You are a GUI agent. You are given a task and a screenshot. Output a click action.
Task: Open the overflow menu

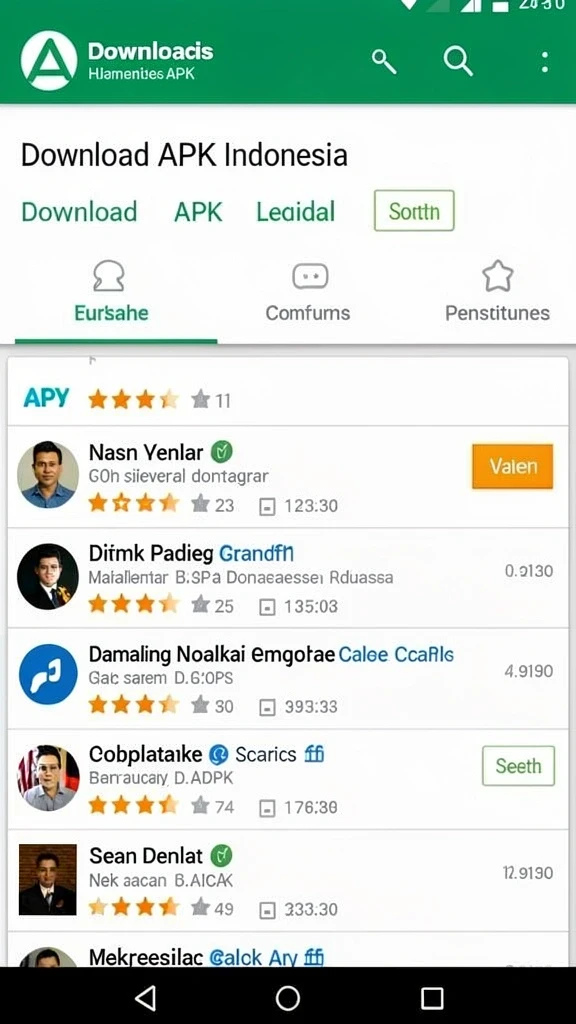545,62
